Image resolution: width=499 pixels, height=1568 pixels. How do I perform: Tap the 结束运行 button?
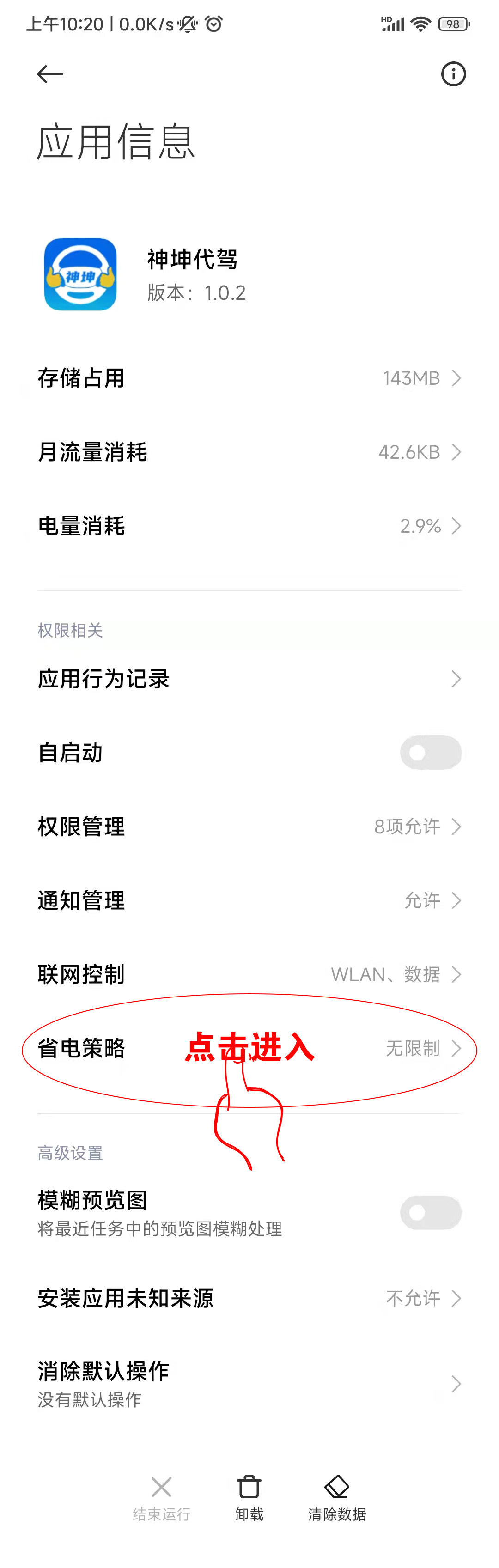161,1497
